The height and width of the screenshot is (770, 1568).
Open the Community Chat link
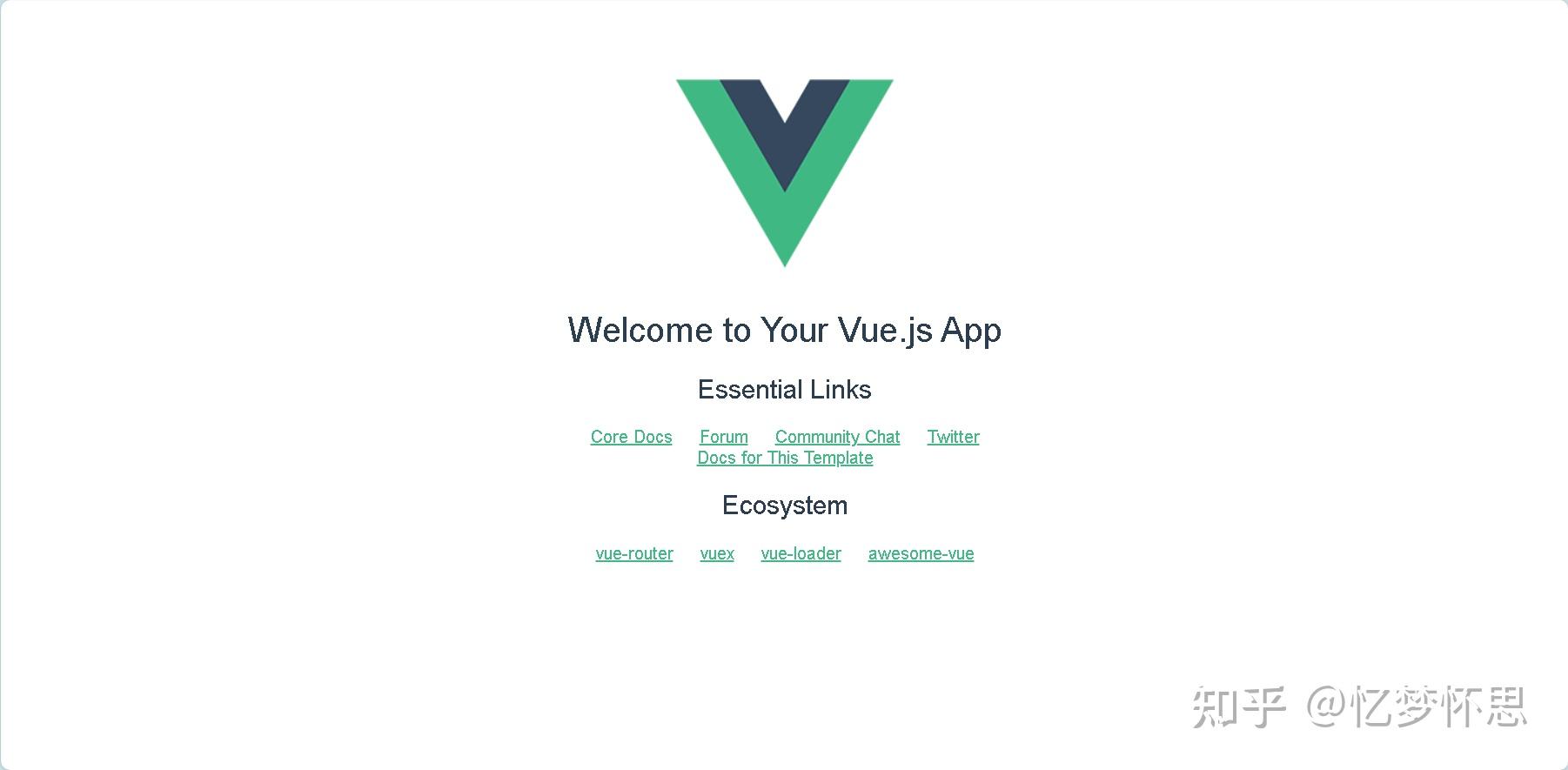tap(837, 437)
